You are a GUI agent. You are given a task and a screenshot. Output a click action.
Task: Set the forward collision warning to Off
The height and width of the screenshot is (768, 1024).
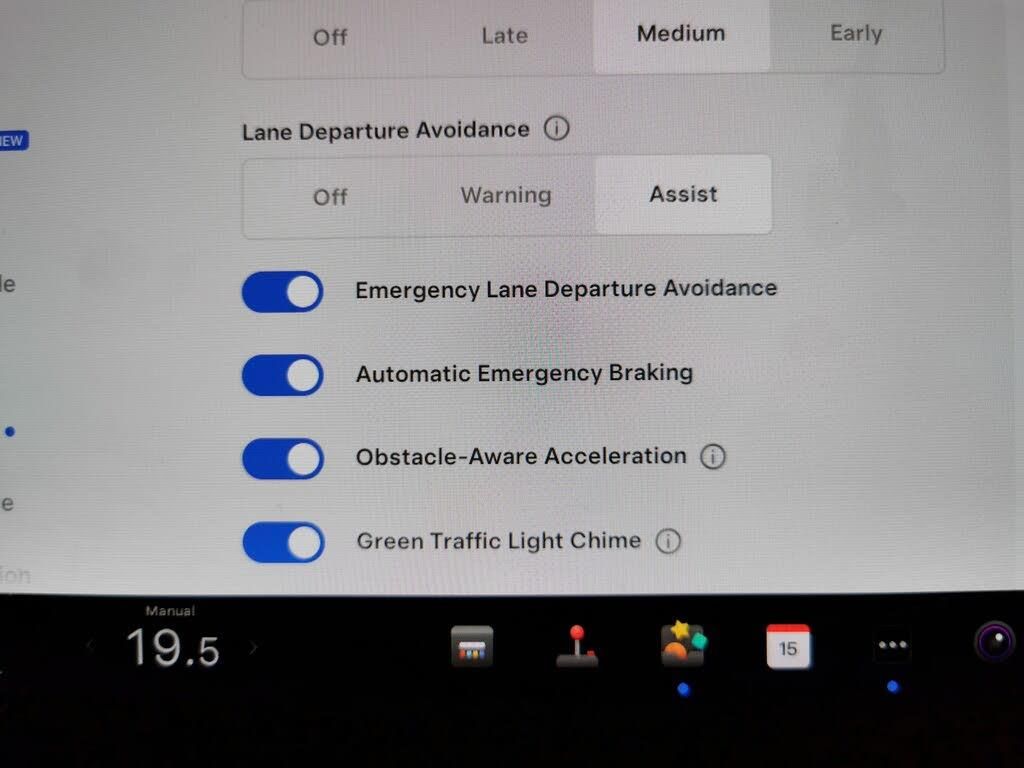[x=330, y=37]
